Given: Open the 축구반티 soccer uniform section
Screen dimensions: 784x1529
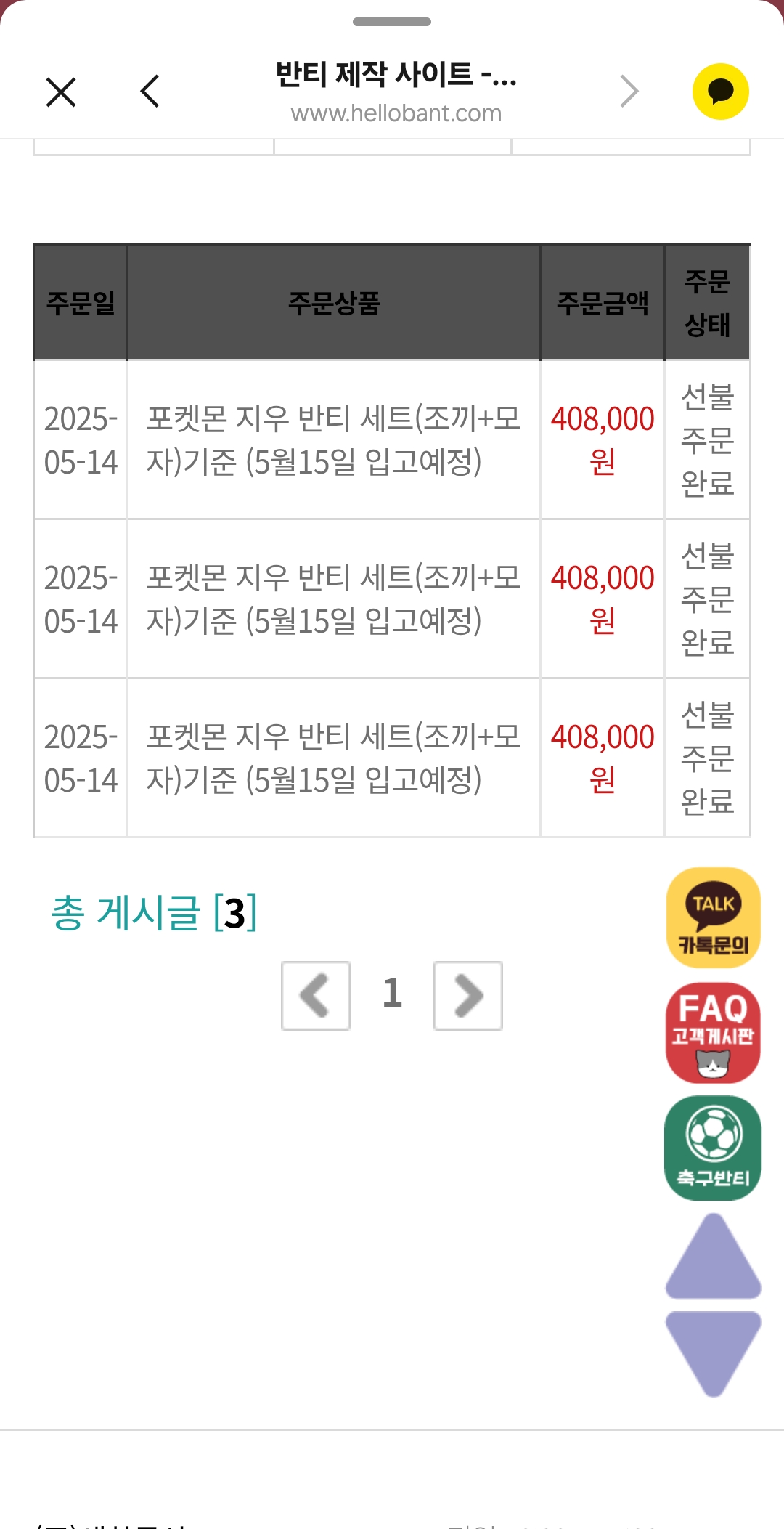Looking at the screenshot, I should click(713, 1148).
